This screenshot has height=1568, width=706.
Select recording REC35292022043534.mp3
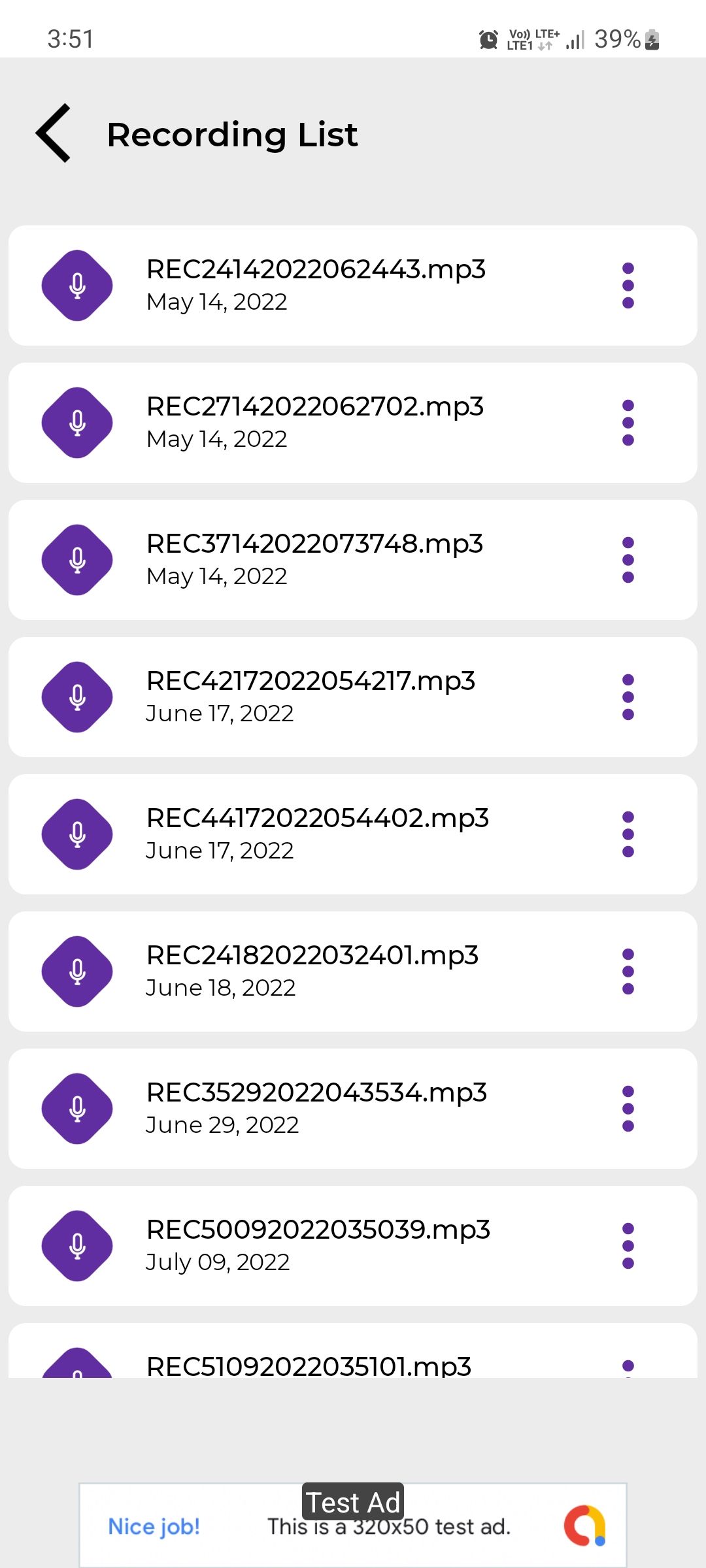[x=316, y=1108]
